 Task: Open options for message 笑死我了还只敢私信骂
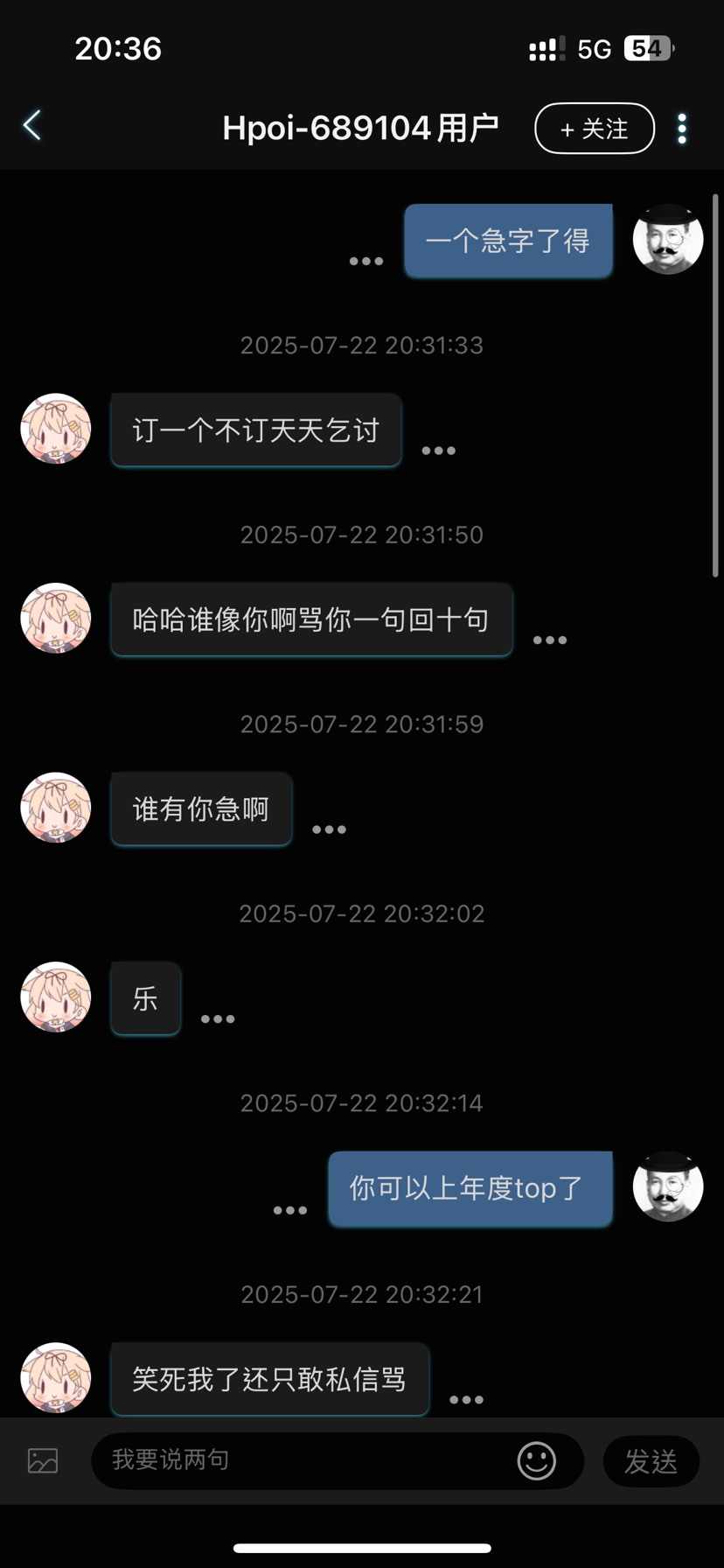pyautogui.click(x=466, y=1400)
